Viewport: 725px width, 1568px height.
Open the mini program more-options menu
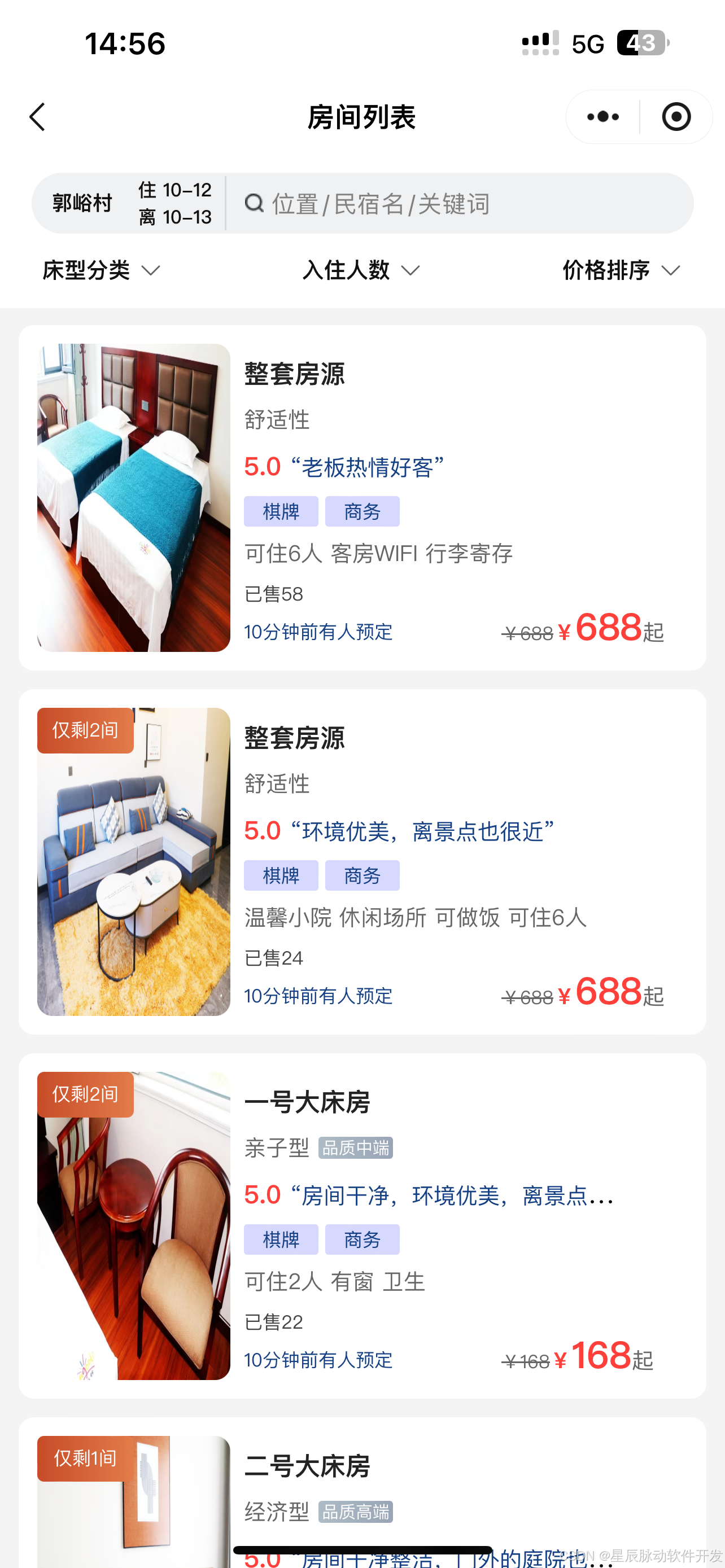(602, 117)
